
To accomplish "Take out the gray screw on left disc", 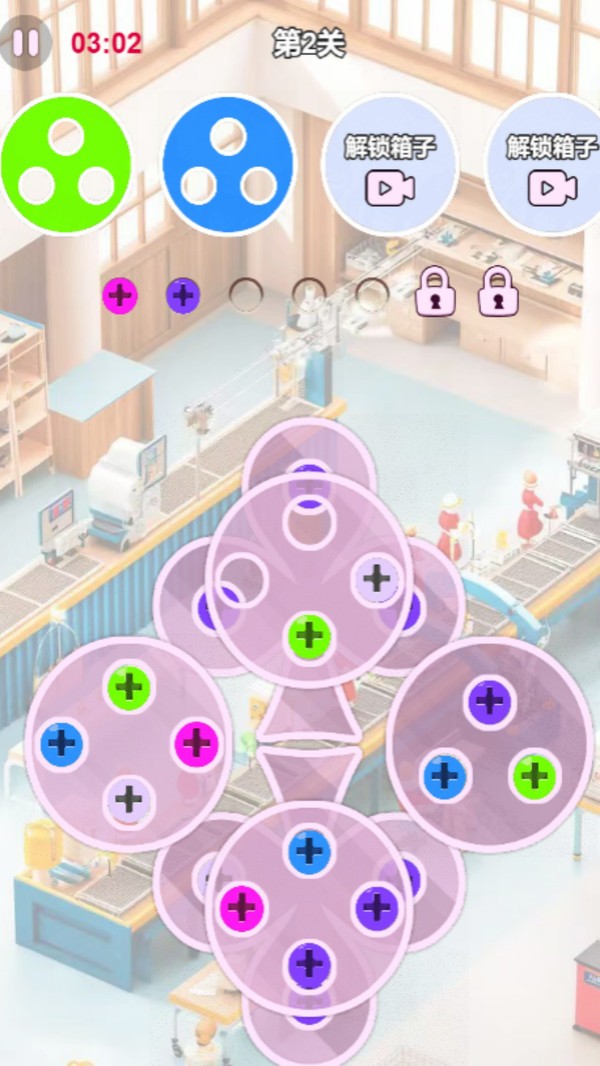I will pyautogui.click(x=129, y=801).
